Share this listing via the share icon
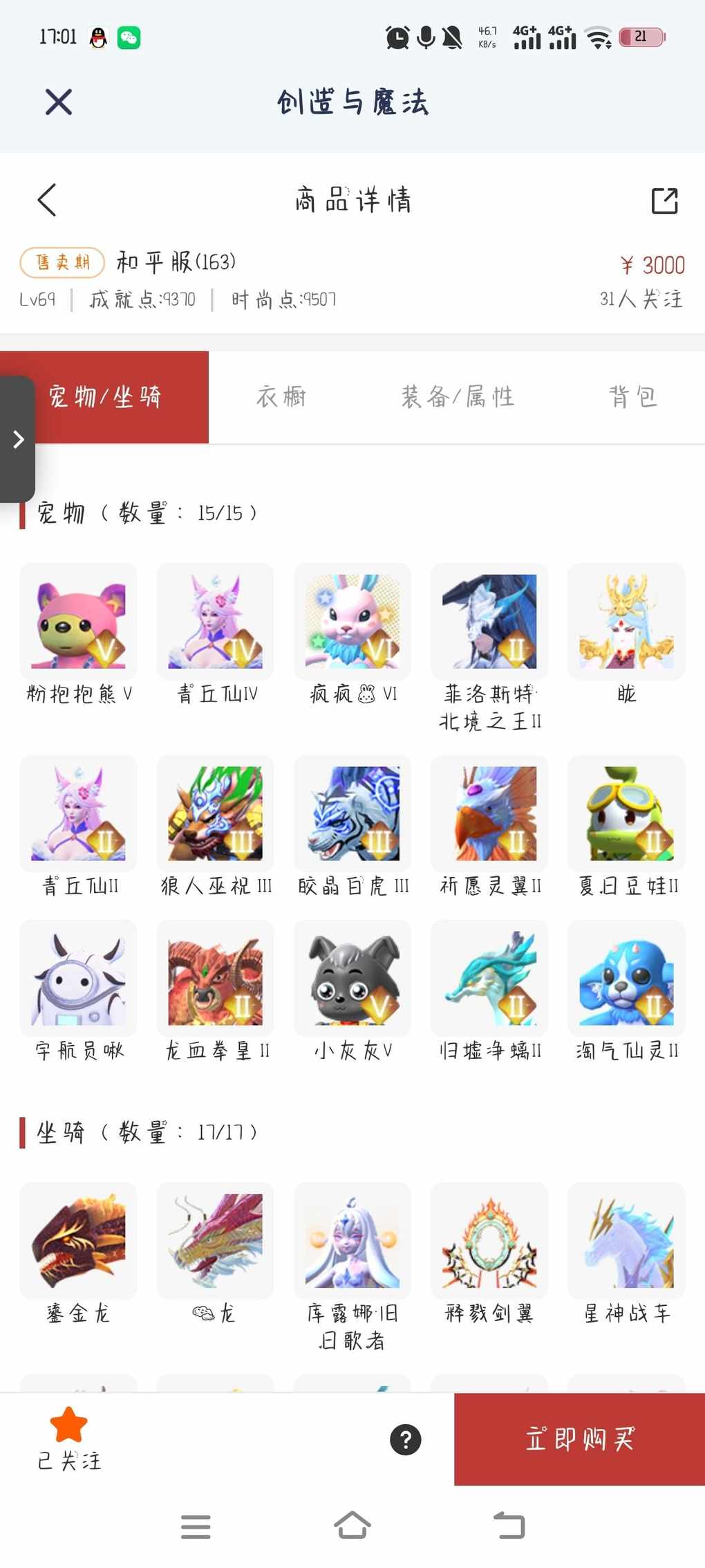 pyautogui.click(x=664, y=201)
